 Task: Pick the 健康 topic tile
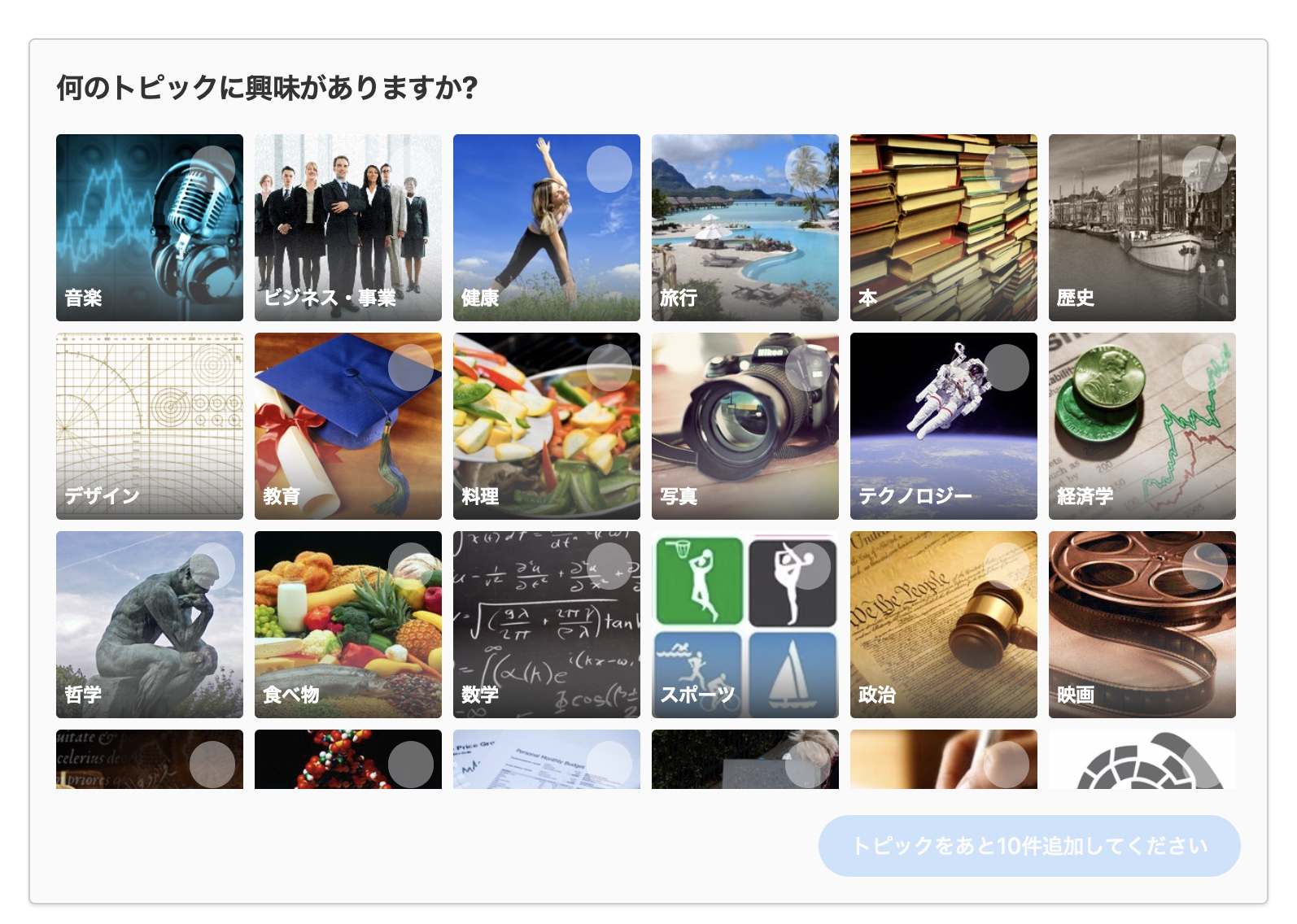(546, 228)
